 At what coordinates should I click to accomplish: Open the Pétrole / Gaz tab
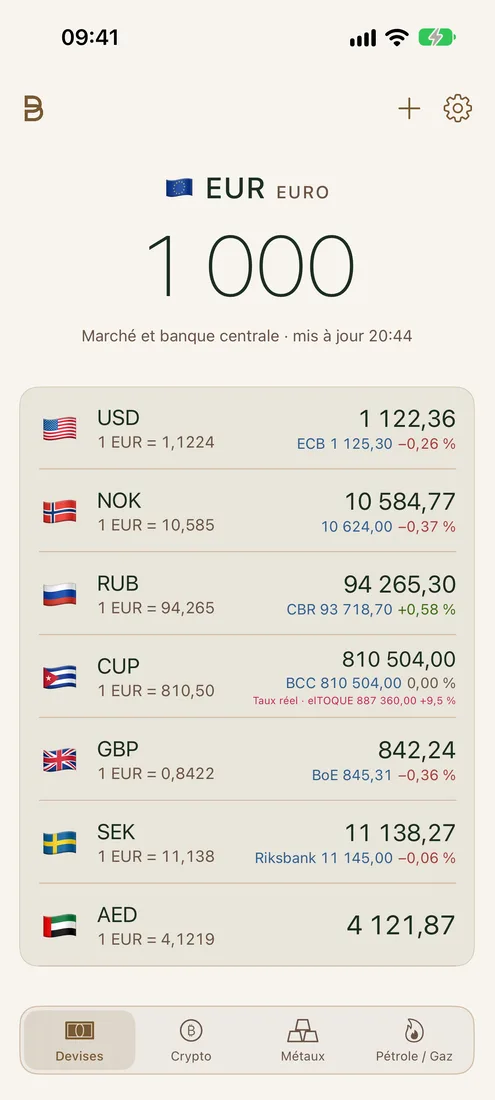click(414, 1040)
